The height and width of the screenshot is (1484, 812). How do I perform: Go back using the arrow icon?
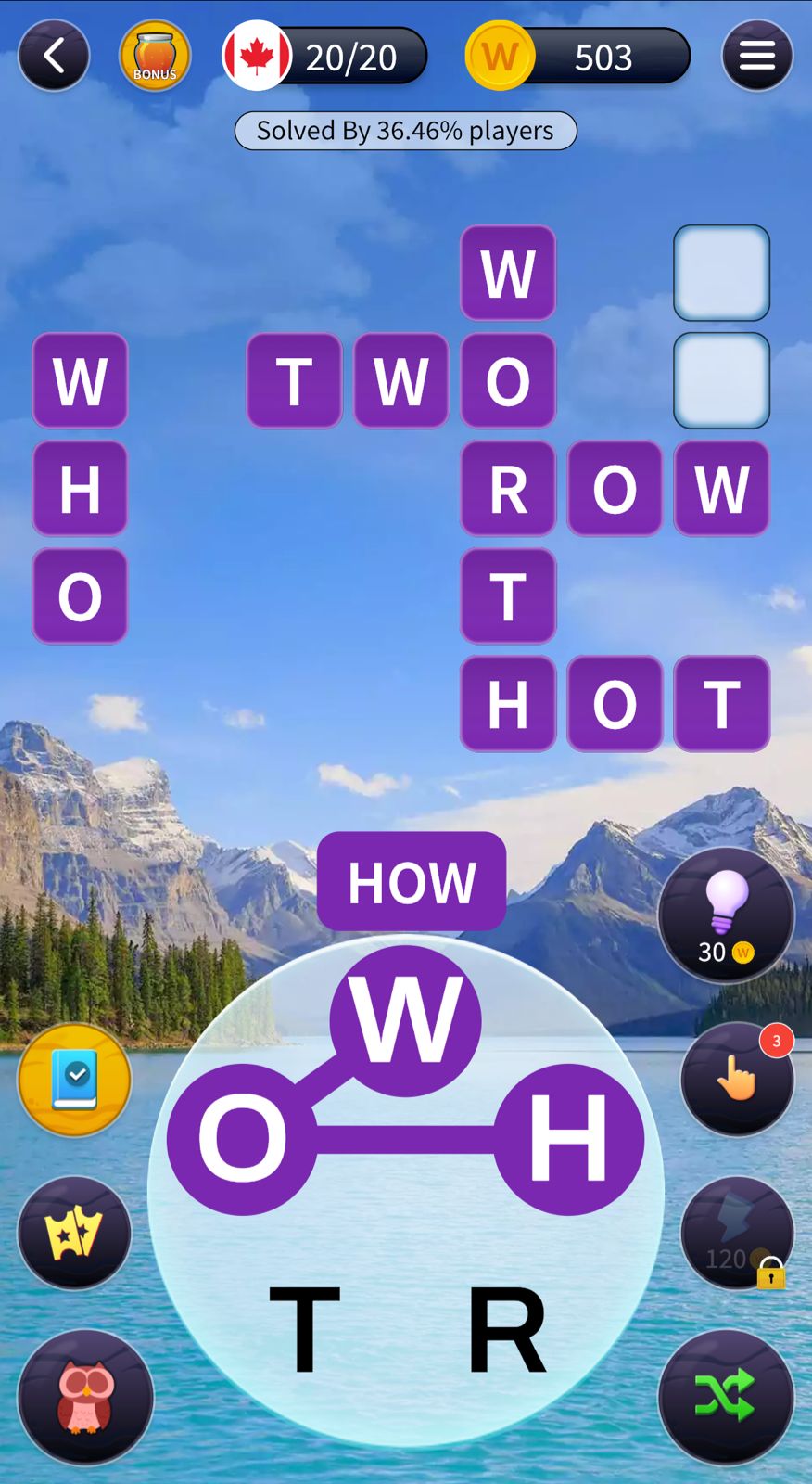pos(54,56)
